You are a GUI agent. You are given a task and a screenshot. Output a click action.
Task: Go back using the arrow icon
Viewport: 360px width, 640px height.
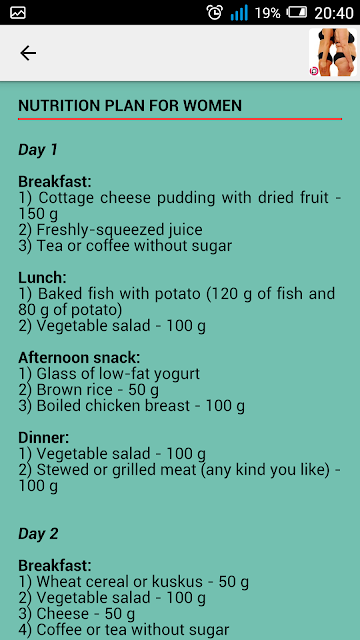[x=28, y=53]
